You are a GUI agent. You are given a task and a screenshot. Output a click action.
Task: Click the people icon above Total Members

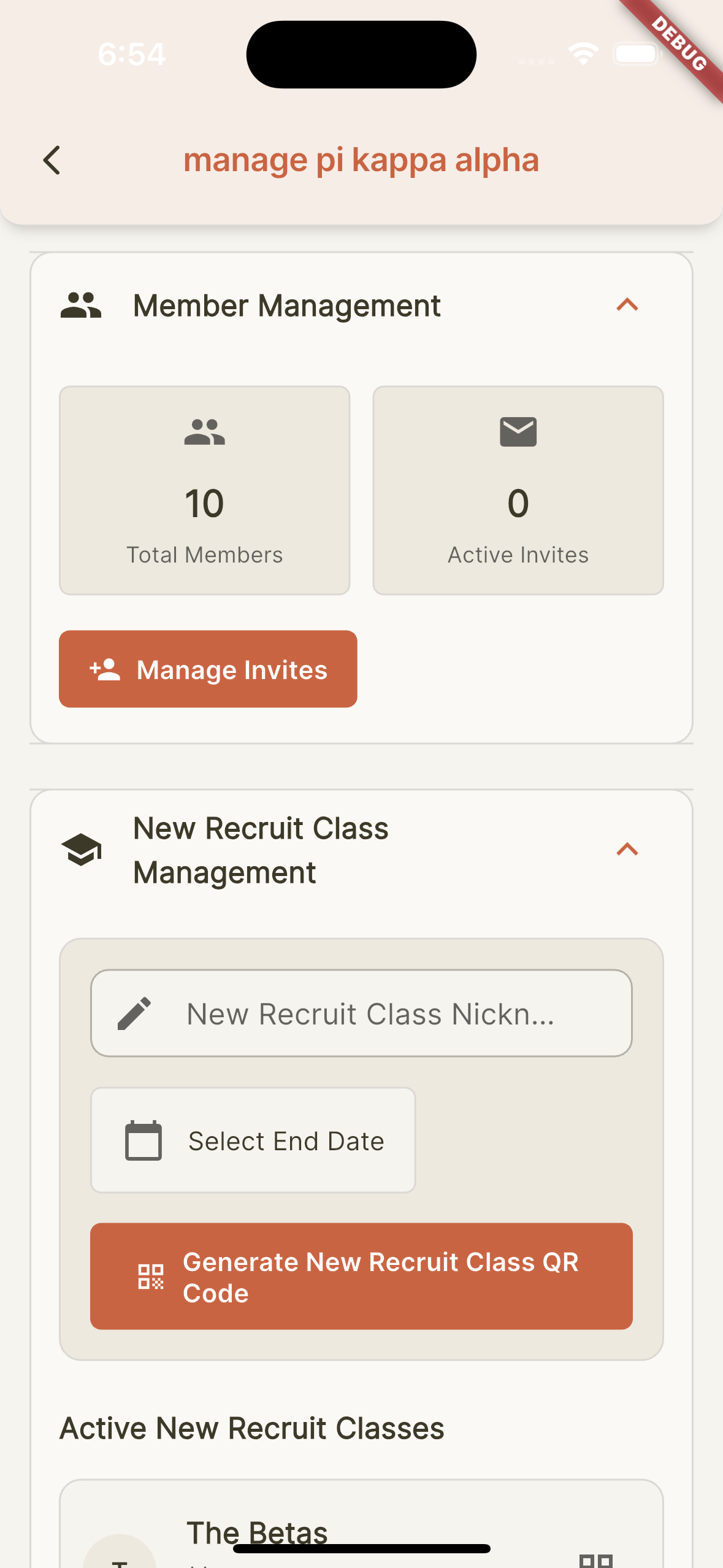pos(205,432)
